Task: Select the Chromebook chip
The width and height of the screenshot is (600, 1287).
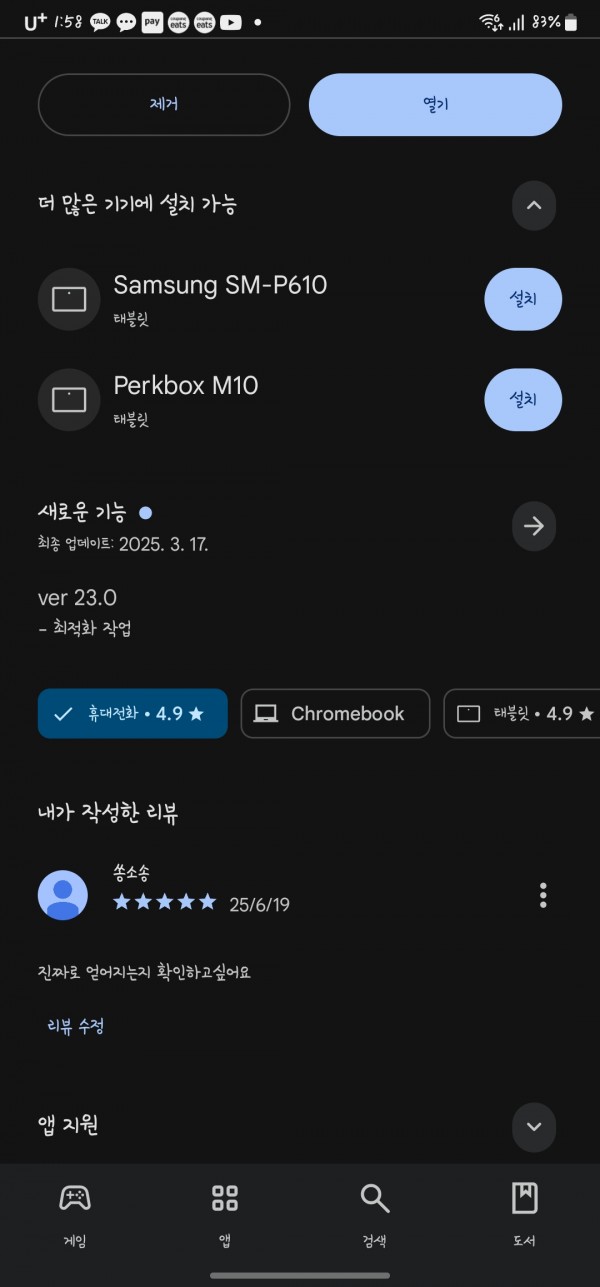Action: (335, 714)
